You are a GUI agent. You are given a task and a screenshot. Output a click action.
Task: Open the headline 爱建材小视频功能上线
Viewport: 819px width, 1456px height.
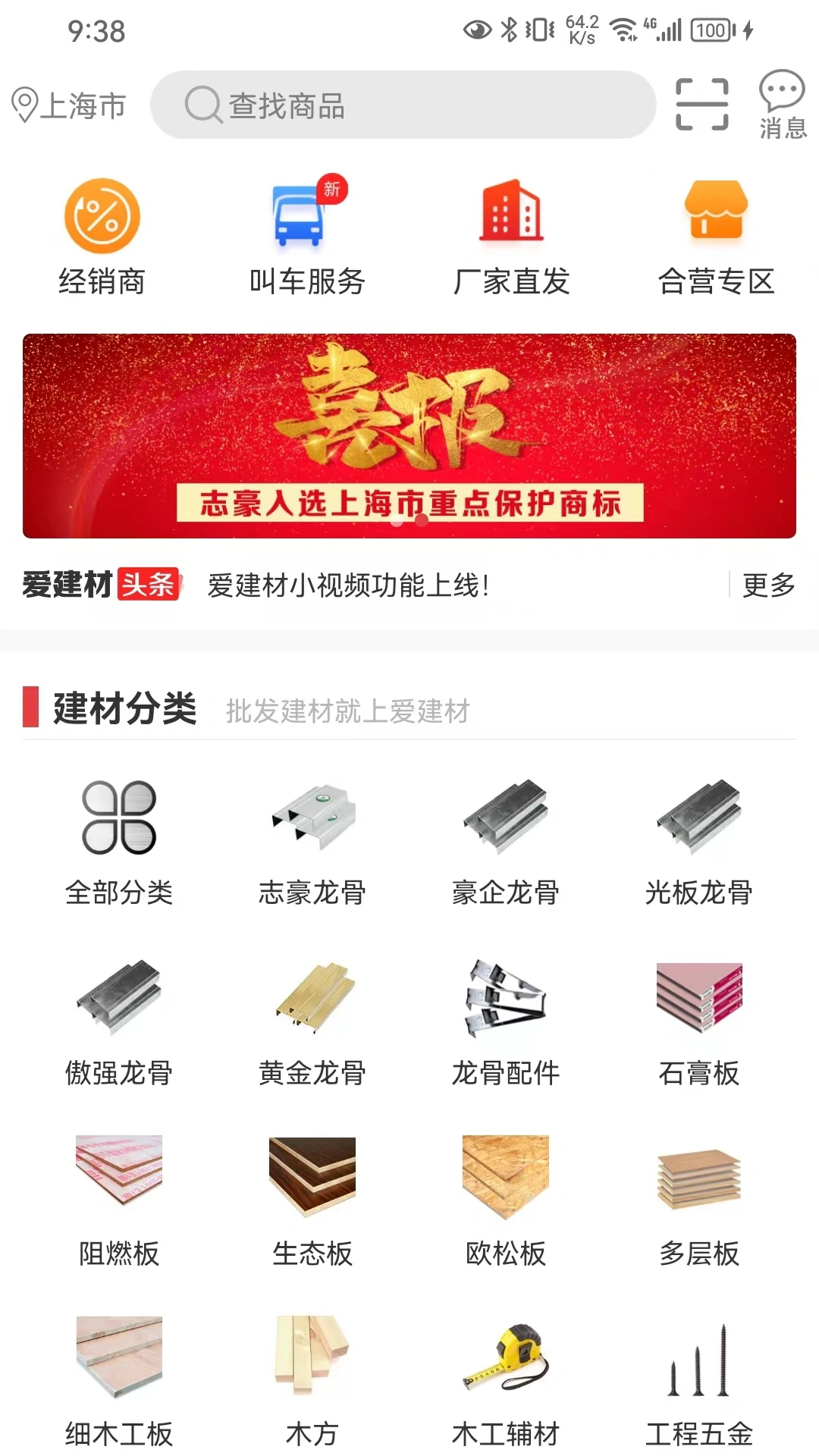click(349, 584)
